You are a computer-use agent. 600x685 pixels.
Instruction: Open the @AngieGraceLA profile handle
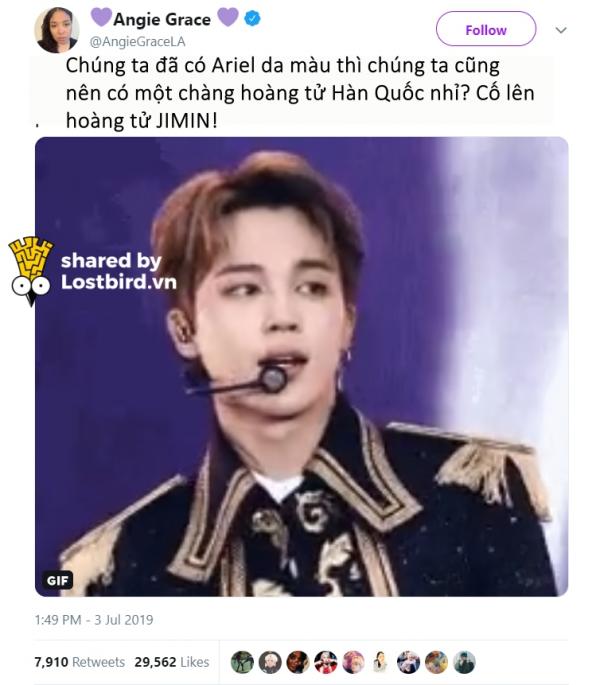coord(138,42)
